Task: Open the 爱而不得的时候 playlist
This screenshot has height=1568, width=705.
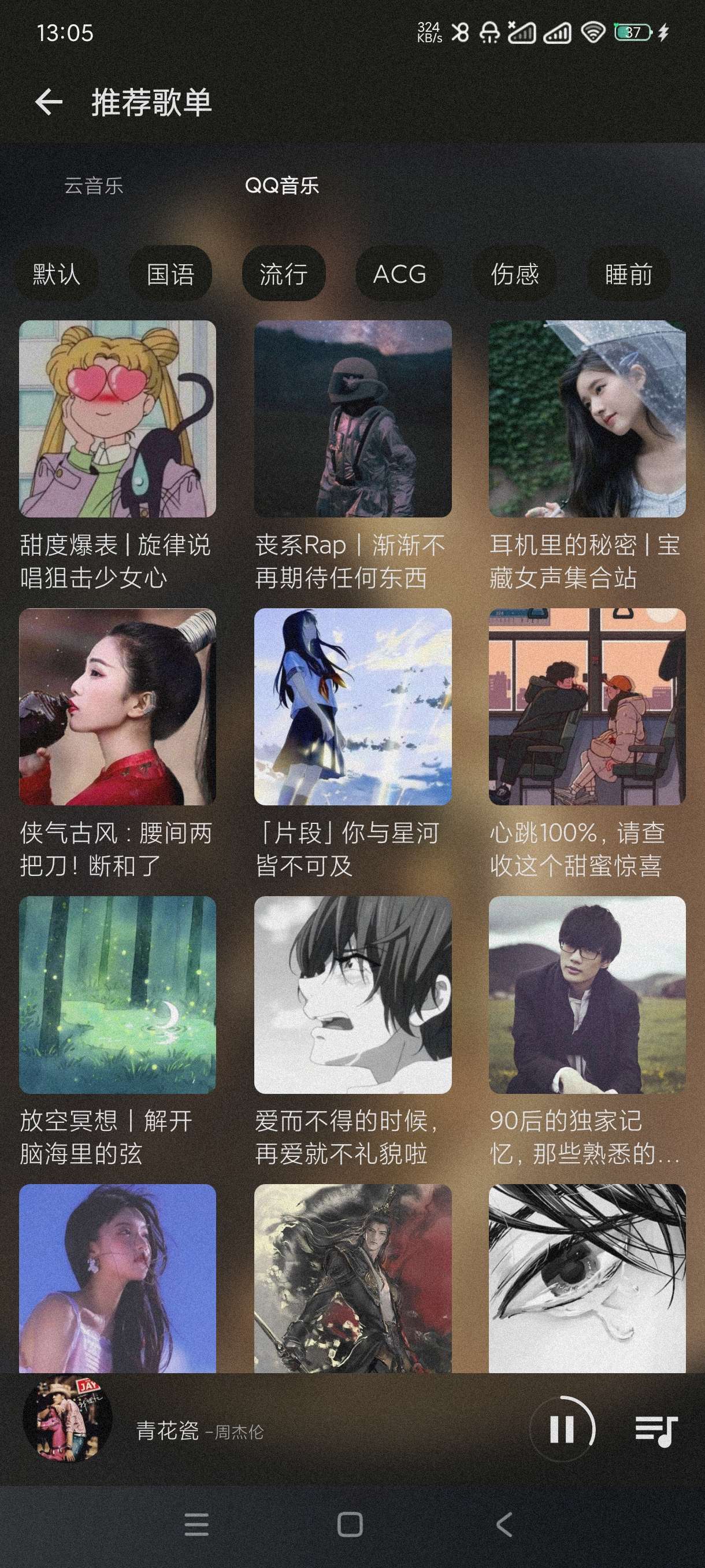Action: [353, 994]
